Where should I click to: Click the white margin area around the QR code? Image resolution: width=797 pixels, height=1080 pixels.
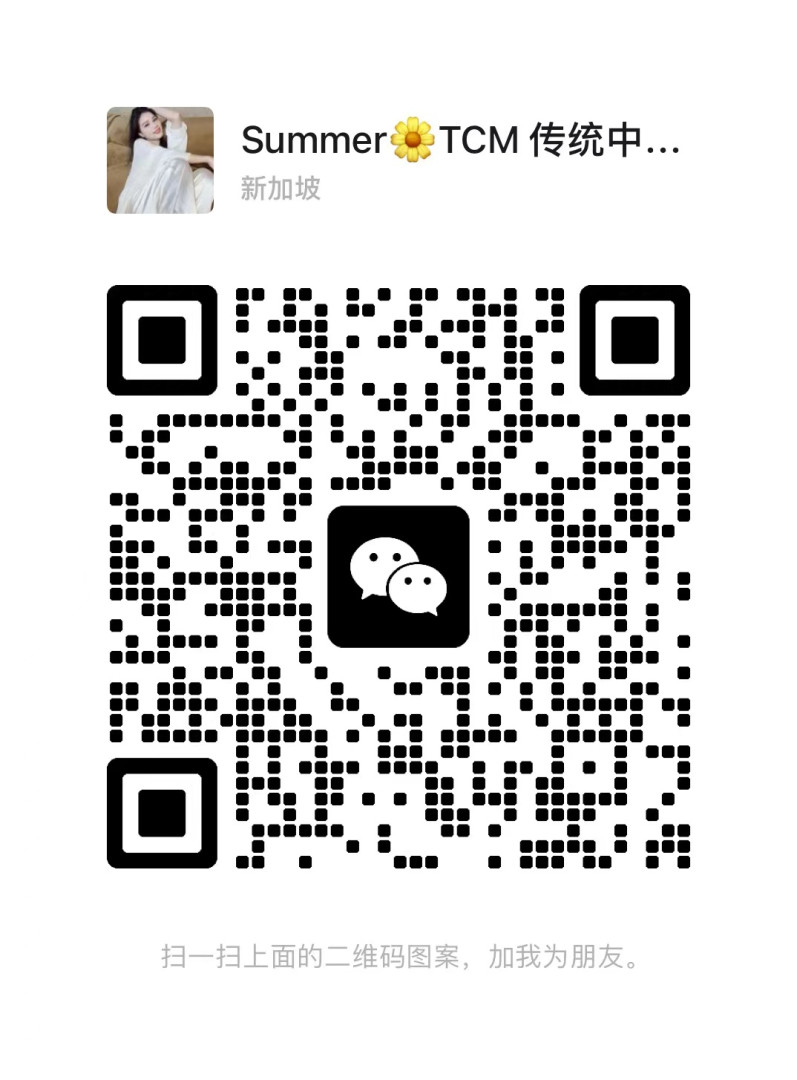coord(55,580)
